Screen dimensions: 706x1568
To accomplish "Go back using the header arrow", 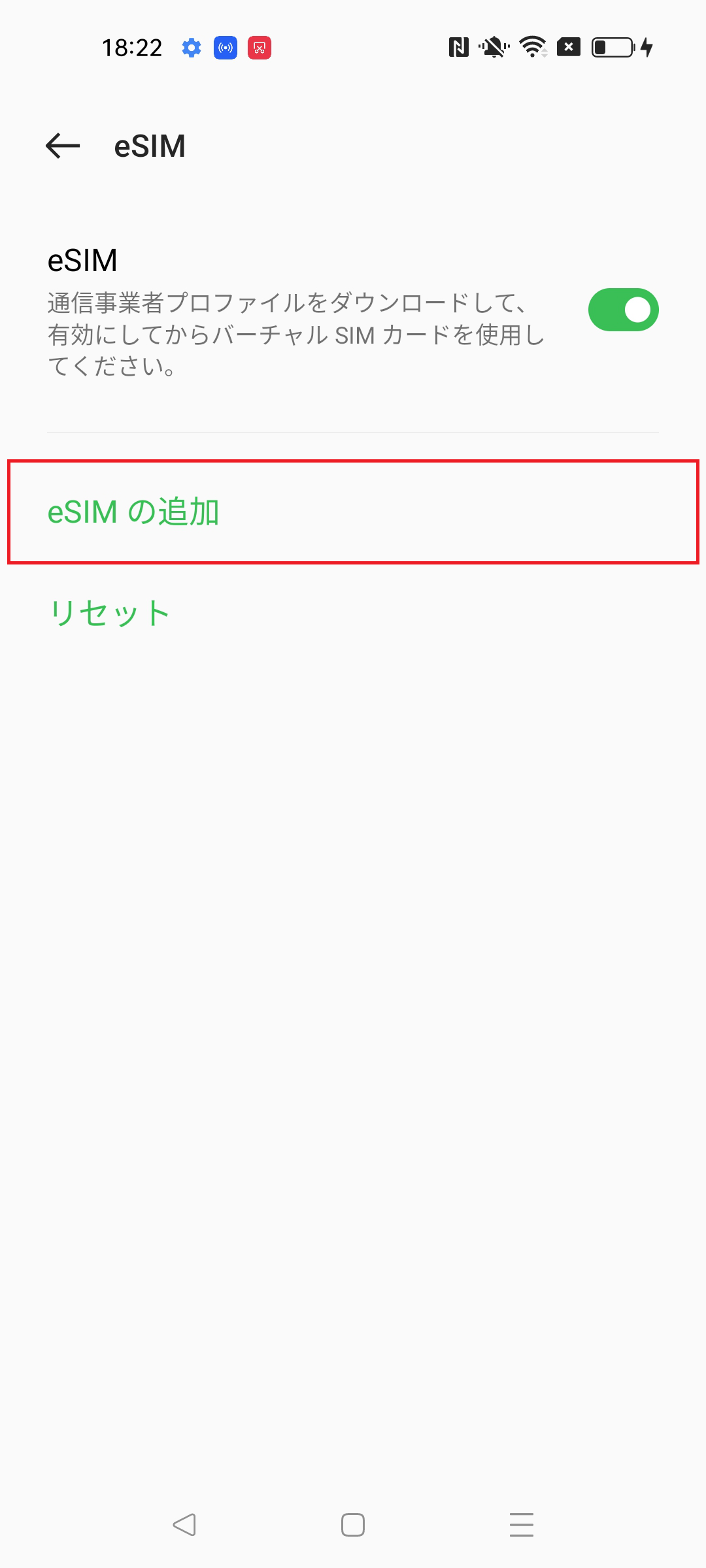I will 63,146.
